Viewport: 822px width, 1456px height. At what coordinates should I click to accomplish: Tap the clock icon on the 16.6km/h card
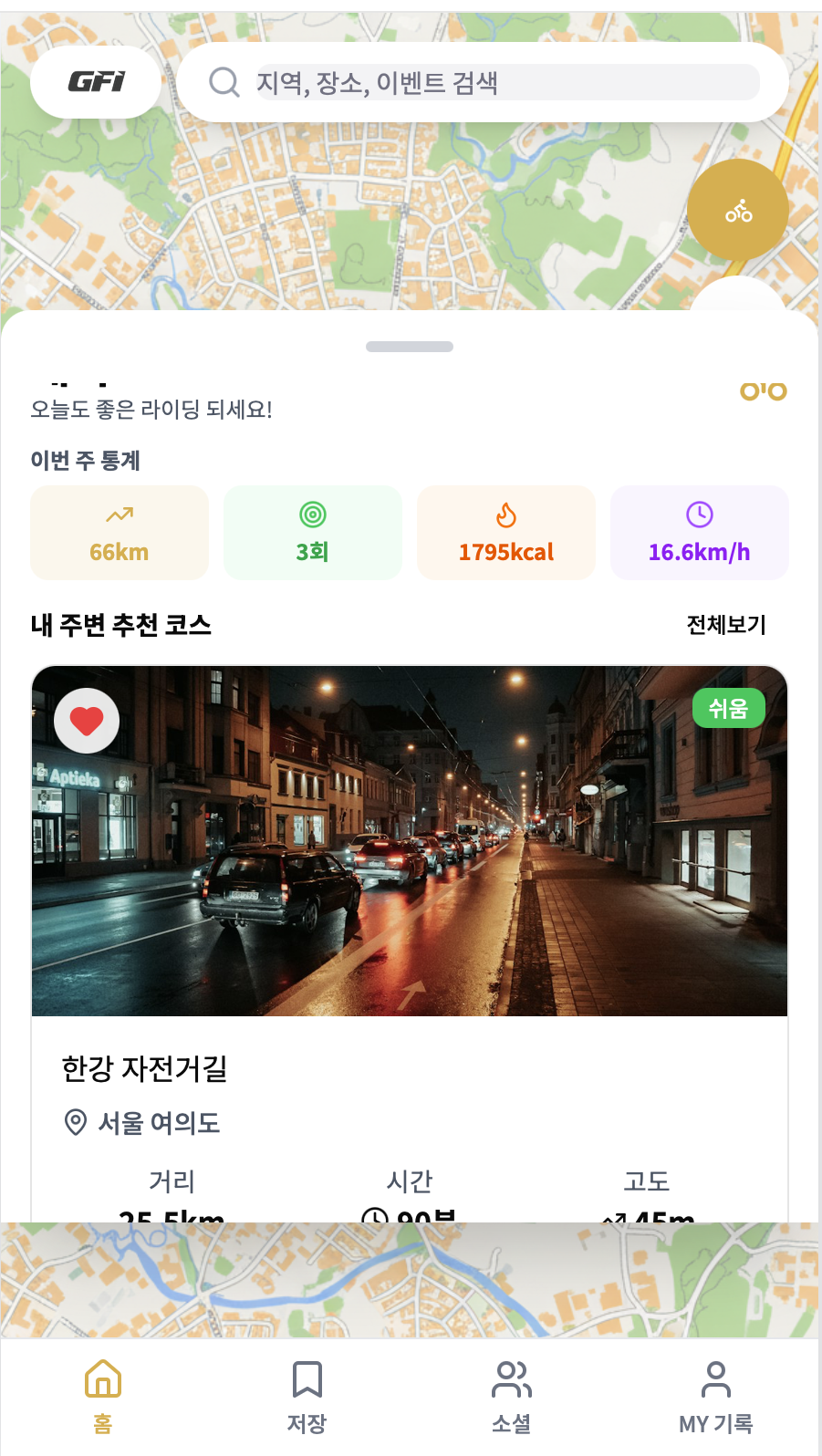point(699,514)
